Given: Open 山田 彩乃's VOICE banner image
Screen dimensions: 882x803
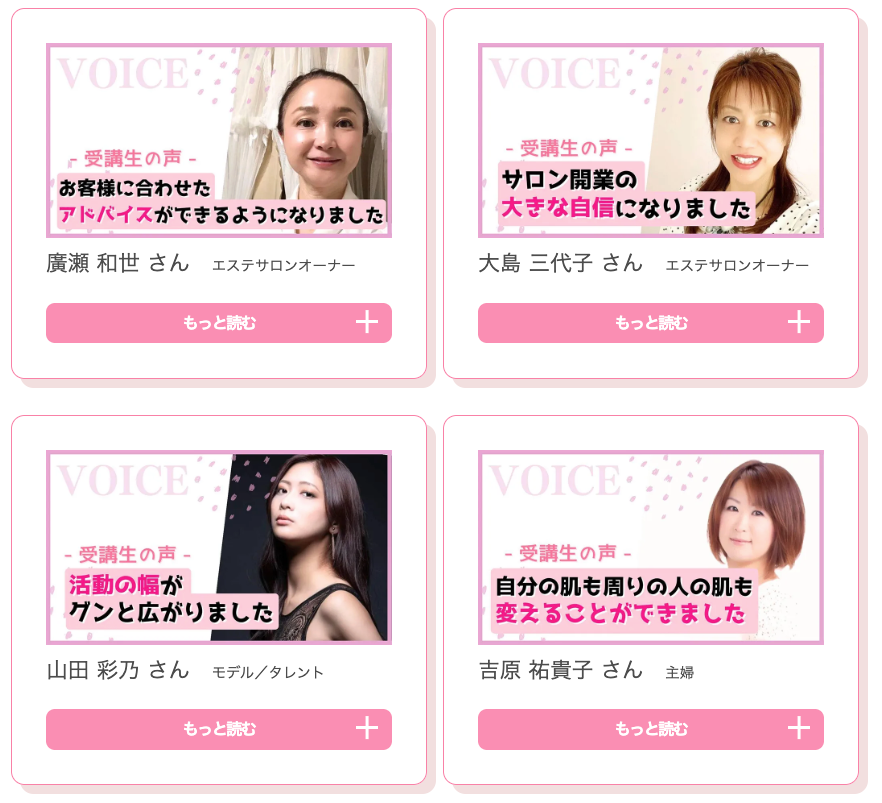Looking at the screenshot, I should [x=219, y=547].
